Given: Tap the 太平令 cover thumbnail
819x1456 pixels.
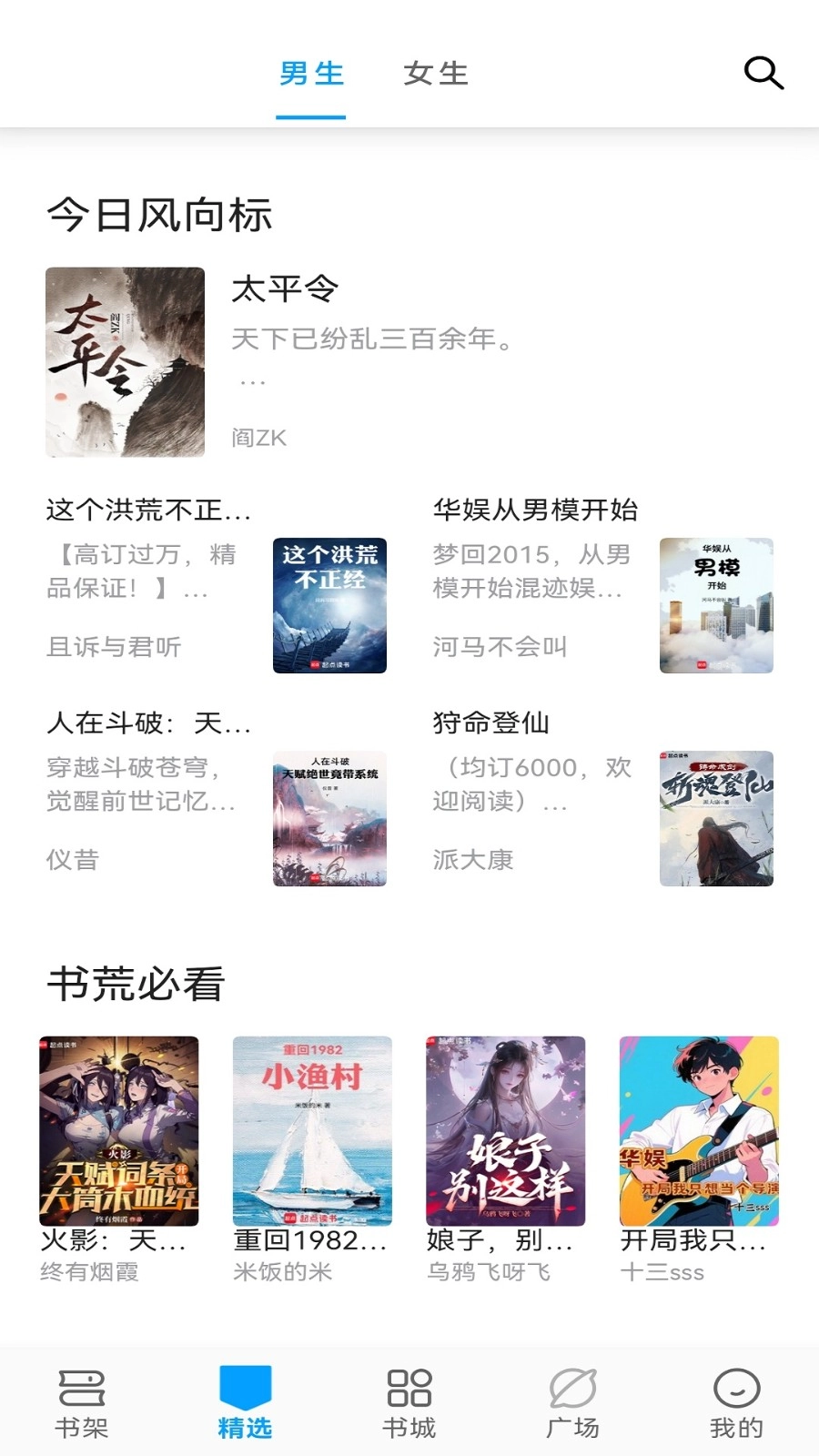Looking at the screenshot, I should coord(125,361).
